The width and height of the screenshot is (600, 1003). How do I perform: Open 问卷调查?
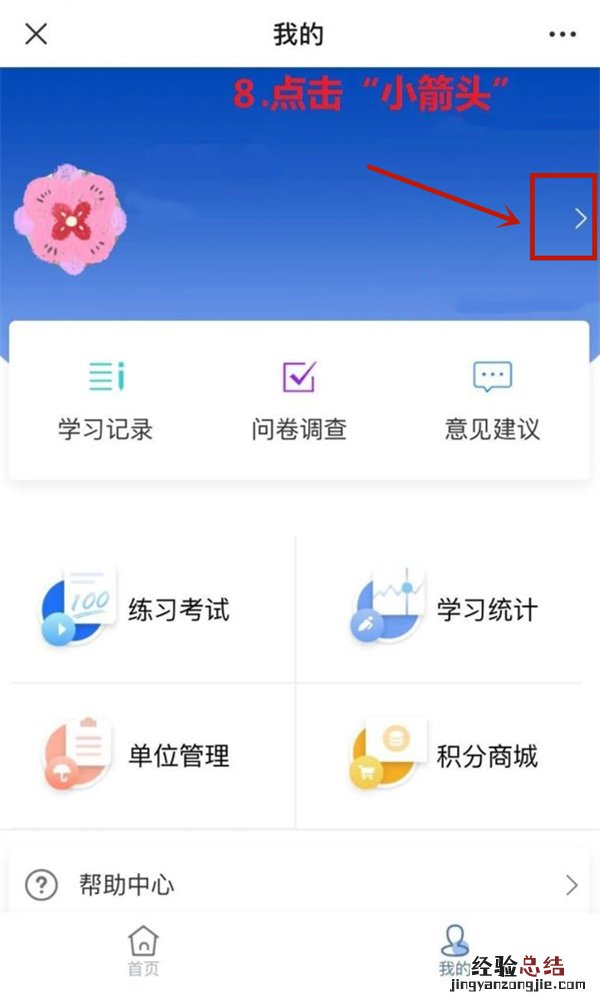pyautogui.click(x=298, y=401)
